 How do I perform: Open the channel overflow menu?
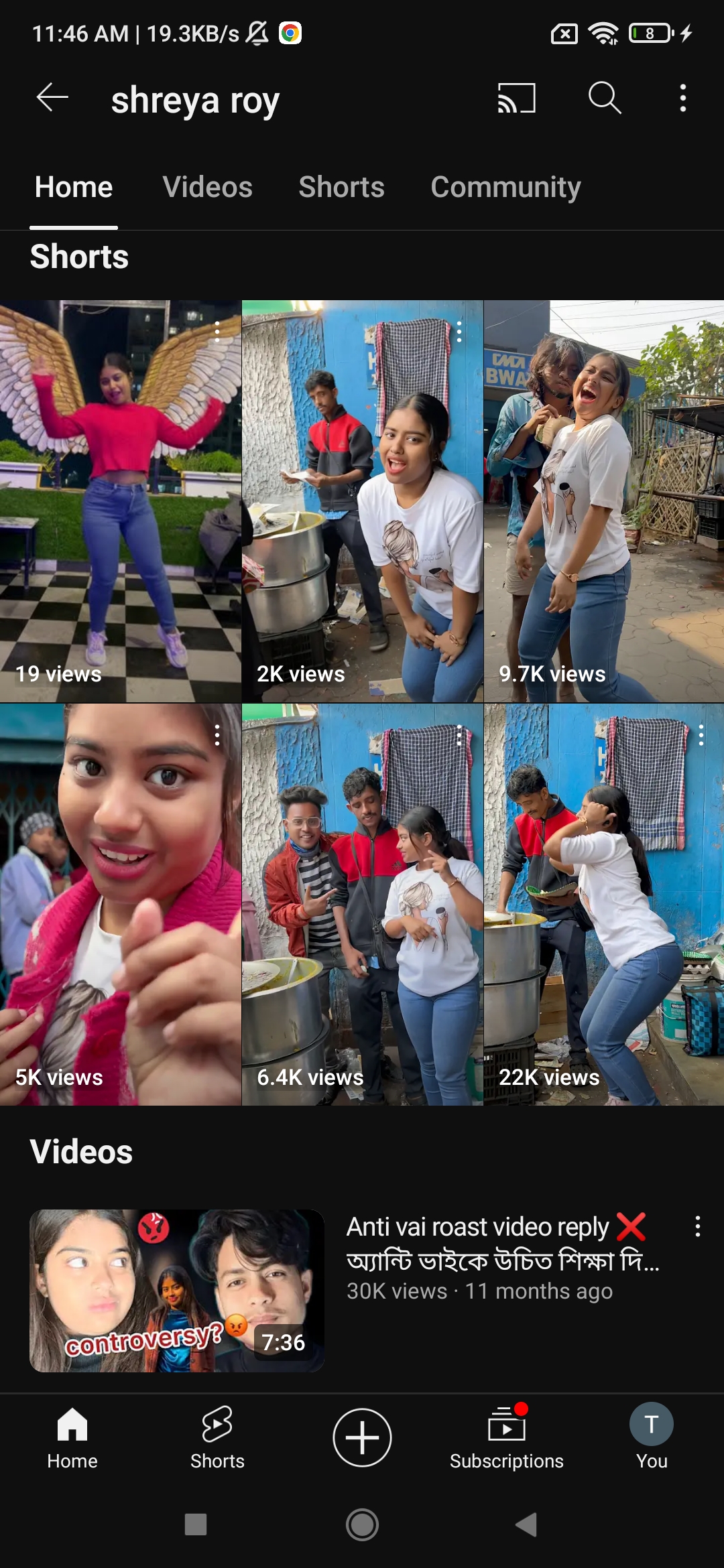pos(682,99)
